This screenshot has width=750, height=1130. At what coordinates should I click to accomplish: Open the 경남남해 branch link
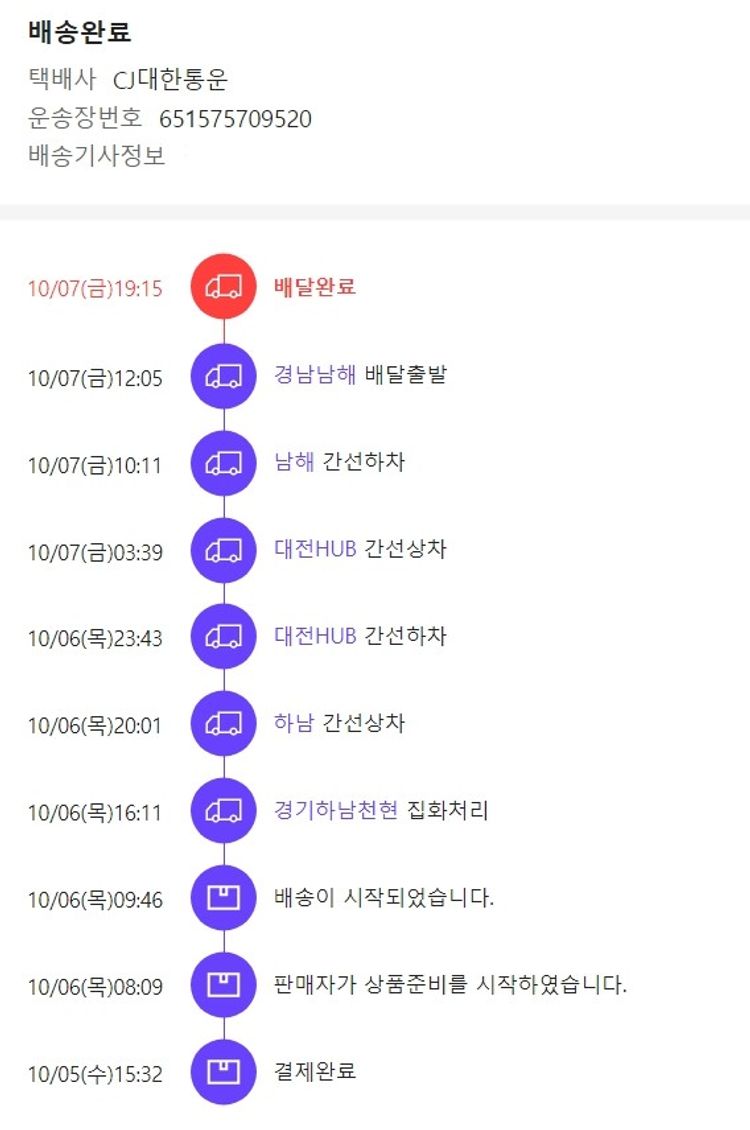tap(314, 375)
